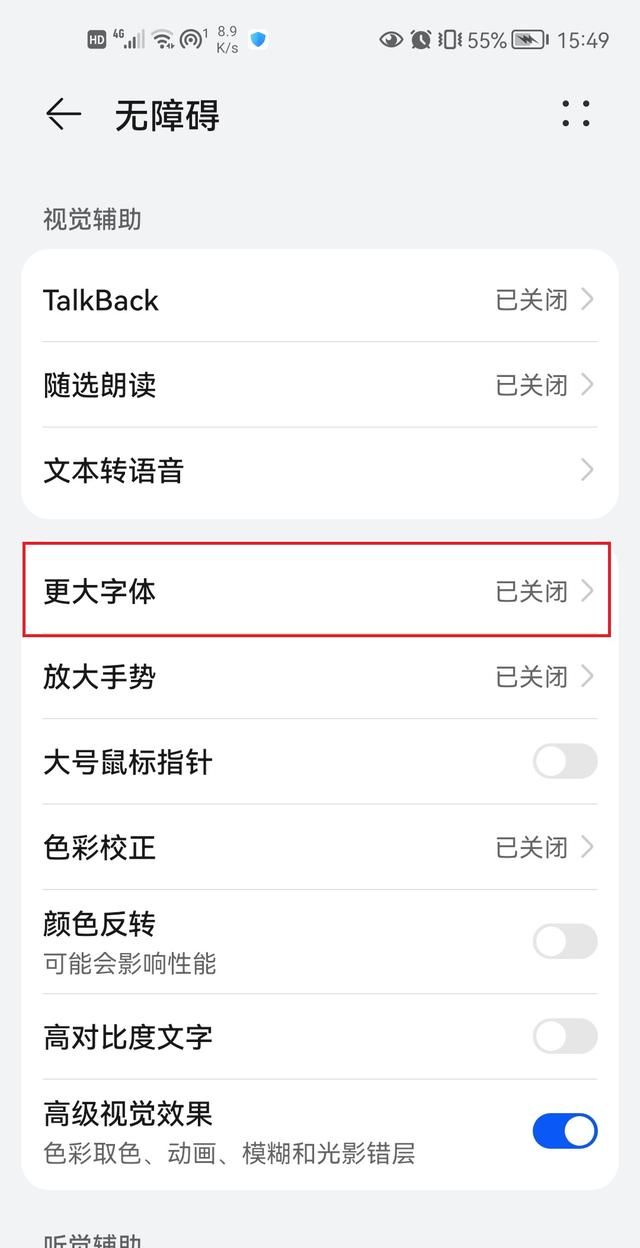Image resolution: width=640 pixels, height=1248 pixels.
Task: Disable 高级视觉效果 switch
Action: 565,1131
